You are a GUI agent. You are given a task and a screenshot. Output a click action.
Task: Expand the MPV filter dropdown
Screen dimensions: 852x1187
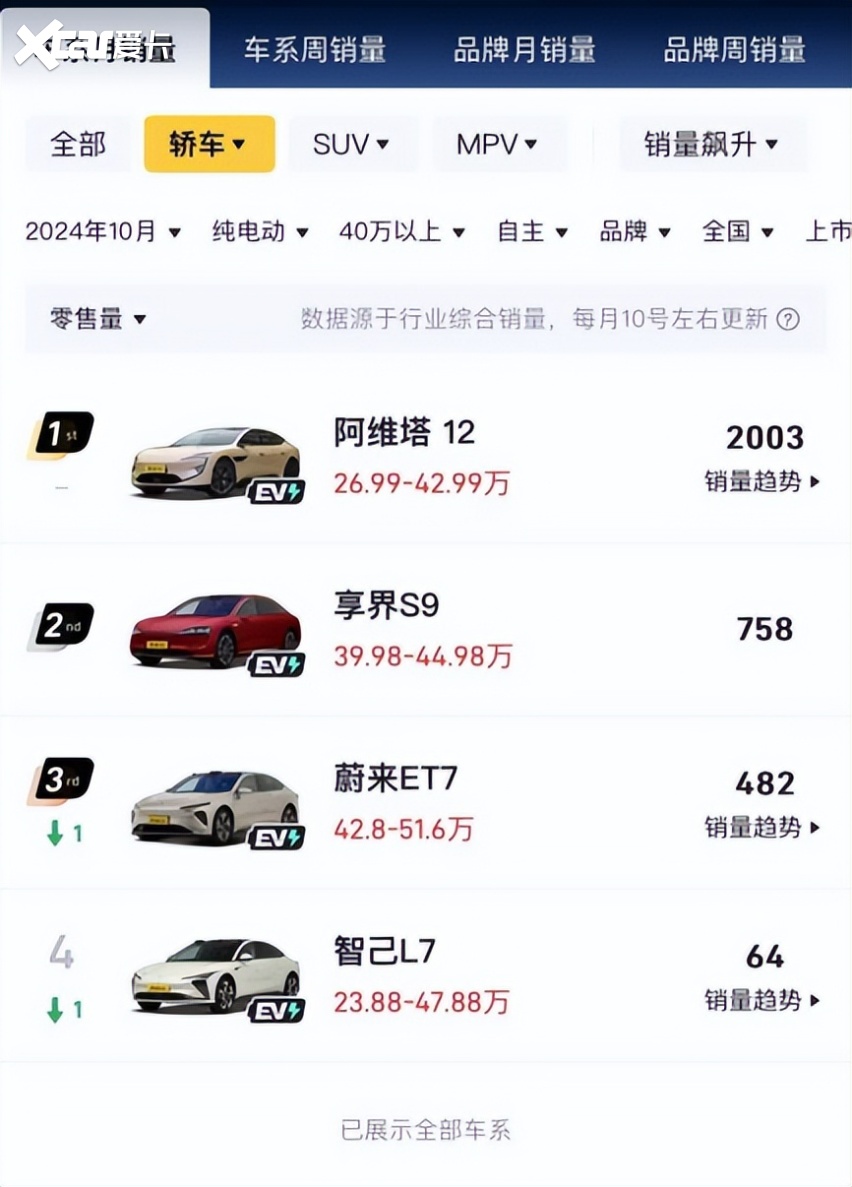[x=497, y=144]
